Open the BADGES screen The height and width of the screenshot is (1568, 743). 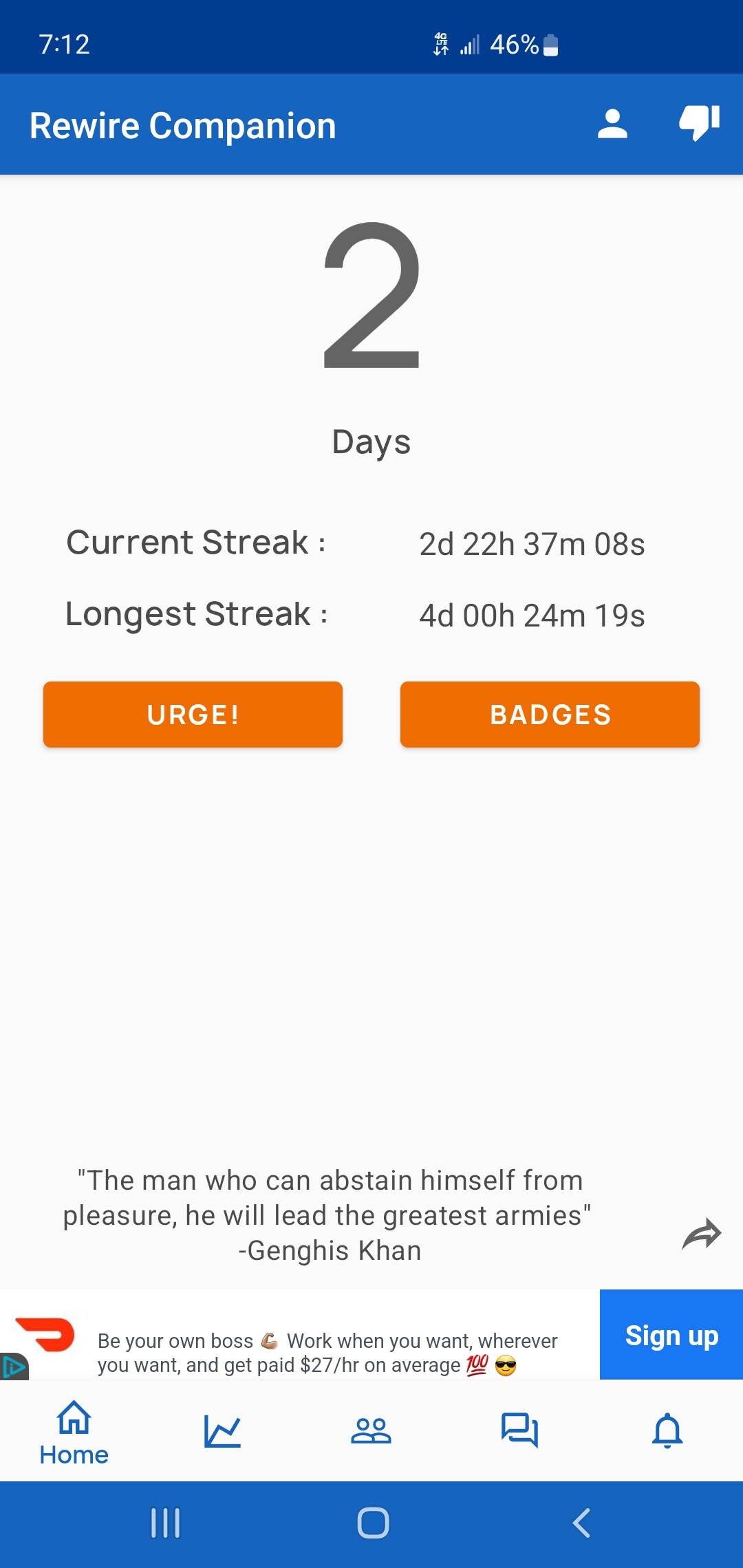(x=550, y=715)
